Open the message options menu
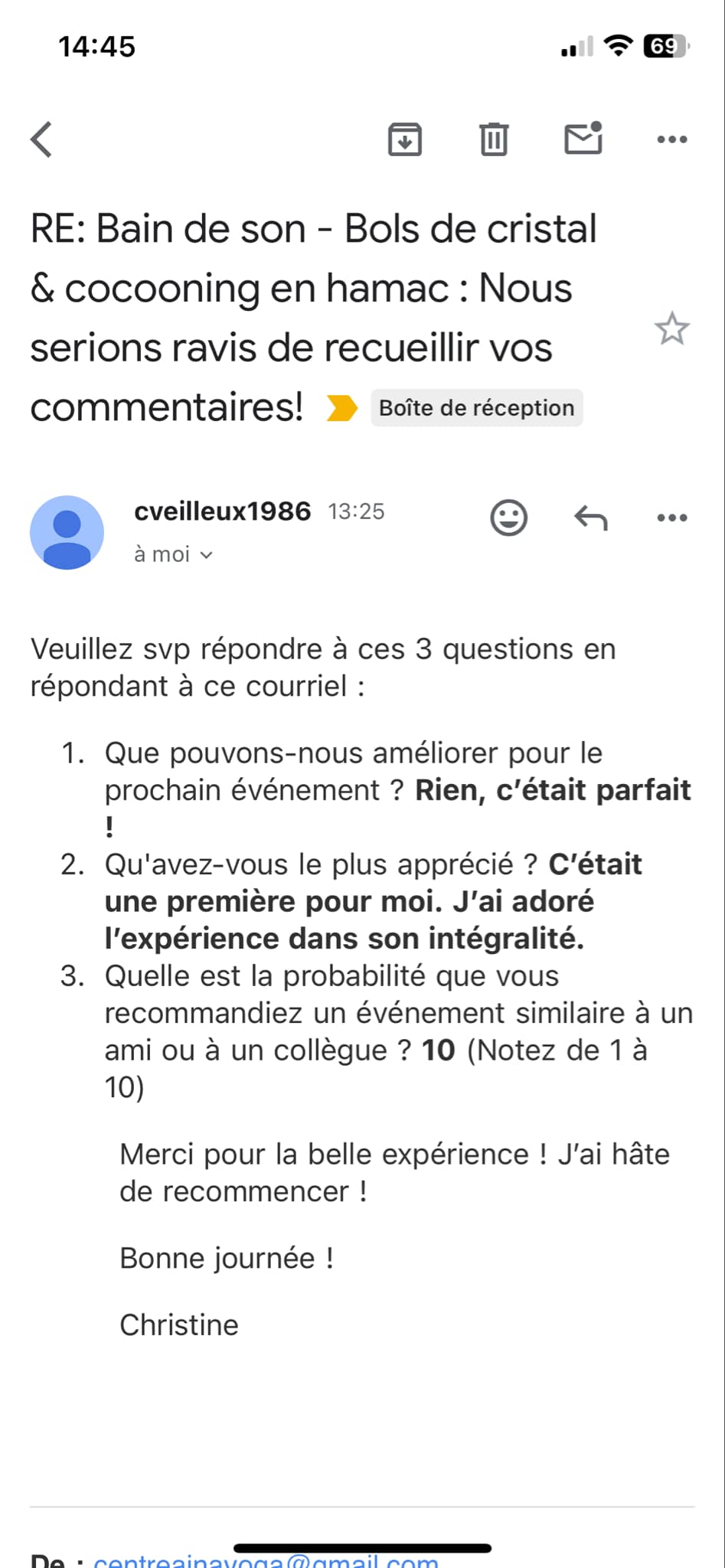Image resolution: width=725 pixels, height=1568 pixels. pos(672,518)
